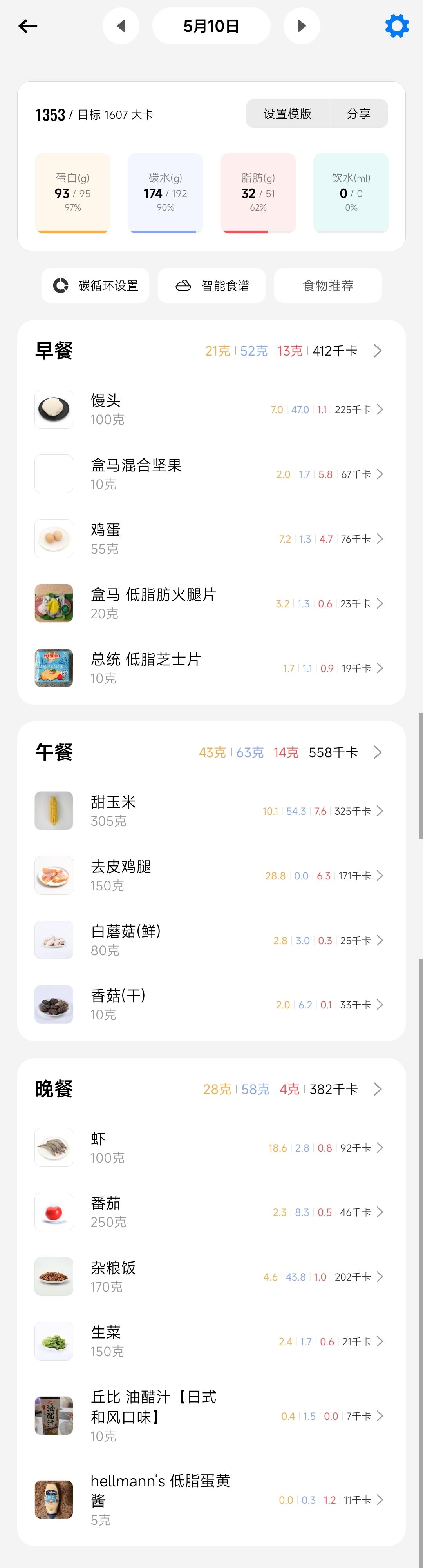
Task: Open 智能食谱
Action: pyautogui.click(x=211, y=285)
